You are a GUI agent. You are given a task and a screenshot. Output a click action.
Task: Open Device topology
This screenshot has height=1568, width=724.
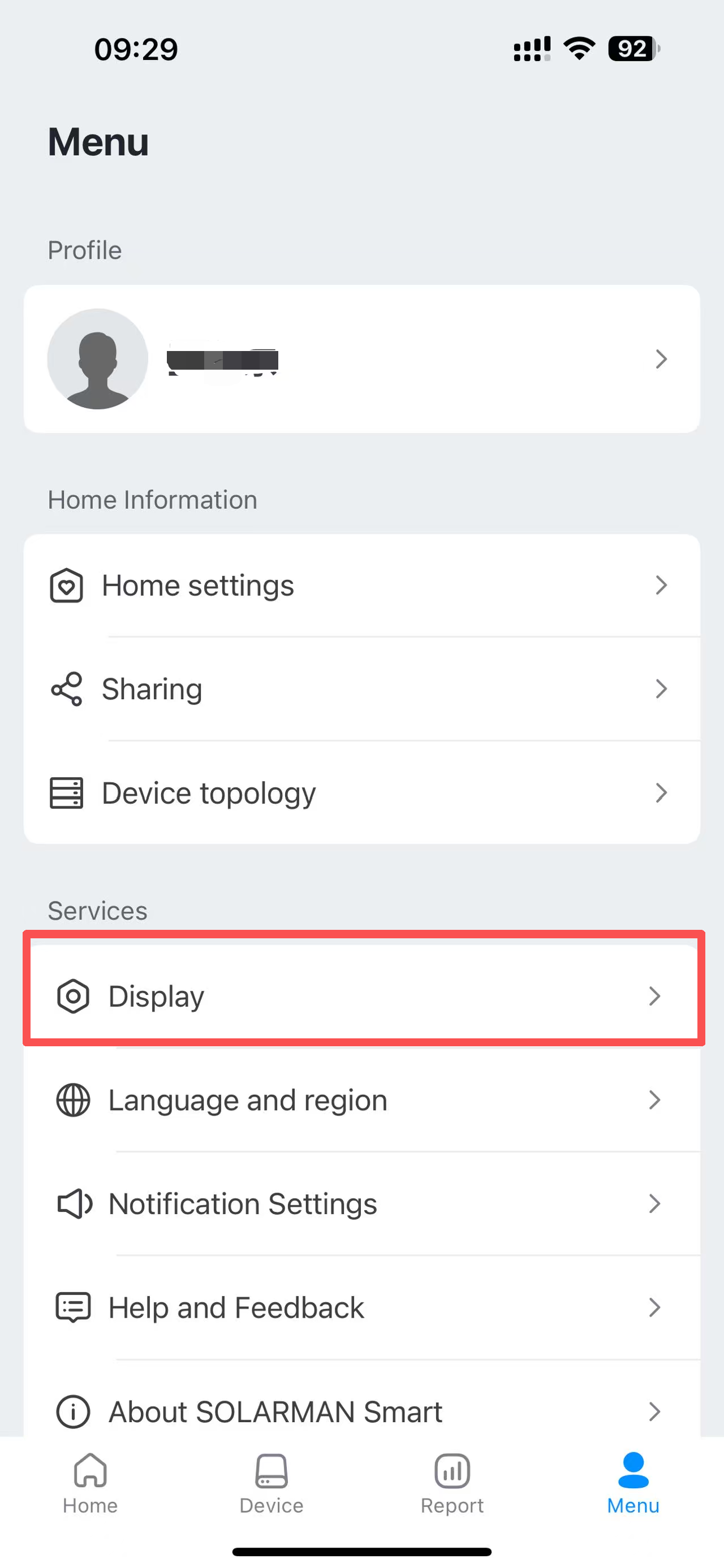tap(361, 792)
